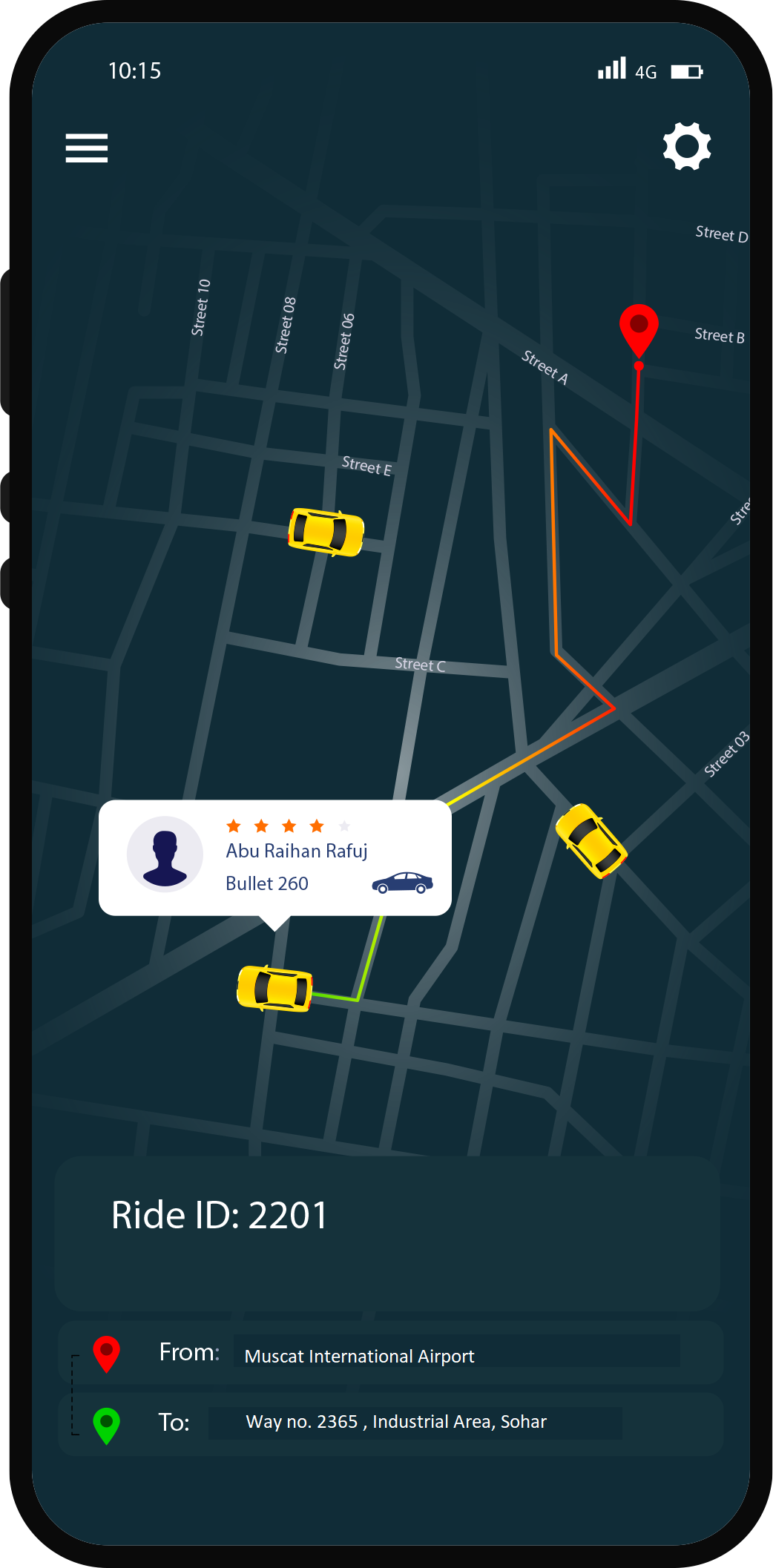Select the taxi near Street 03
The width and height of the screenshot is (773, 1568).
click(591, 841)
